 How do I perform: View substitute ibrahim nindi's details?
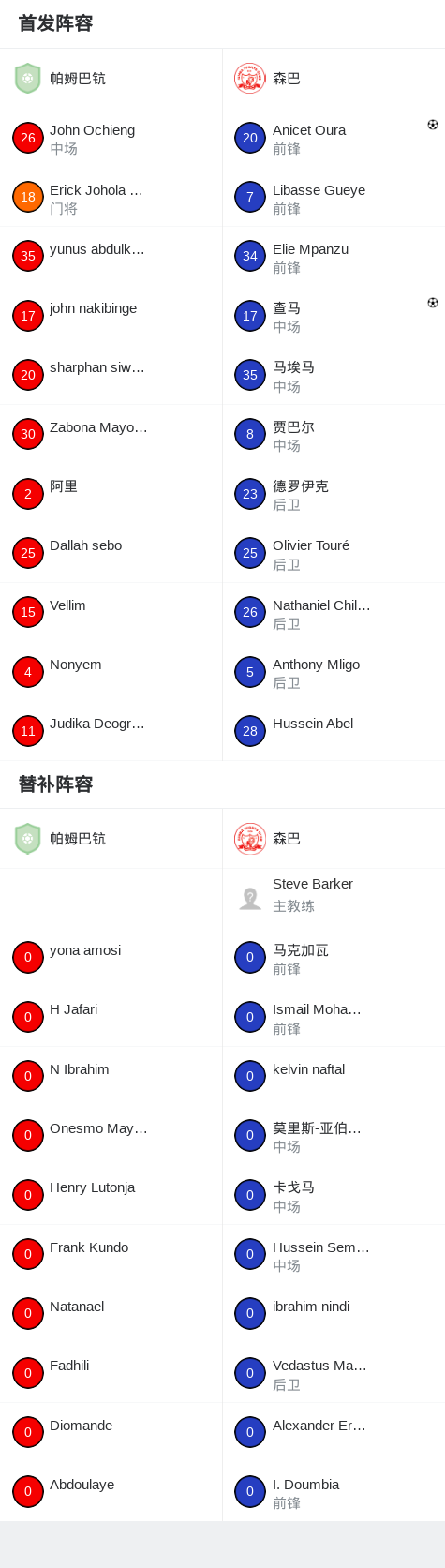click(x=334, y=1314)
